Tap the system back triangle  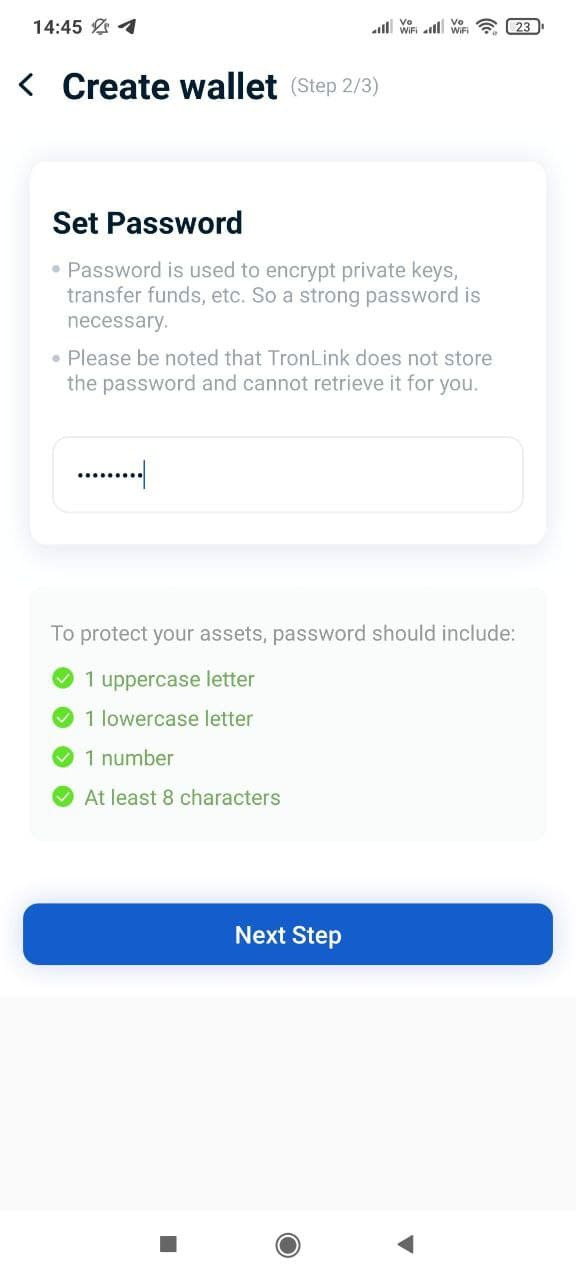[405, 1244]
